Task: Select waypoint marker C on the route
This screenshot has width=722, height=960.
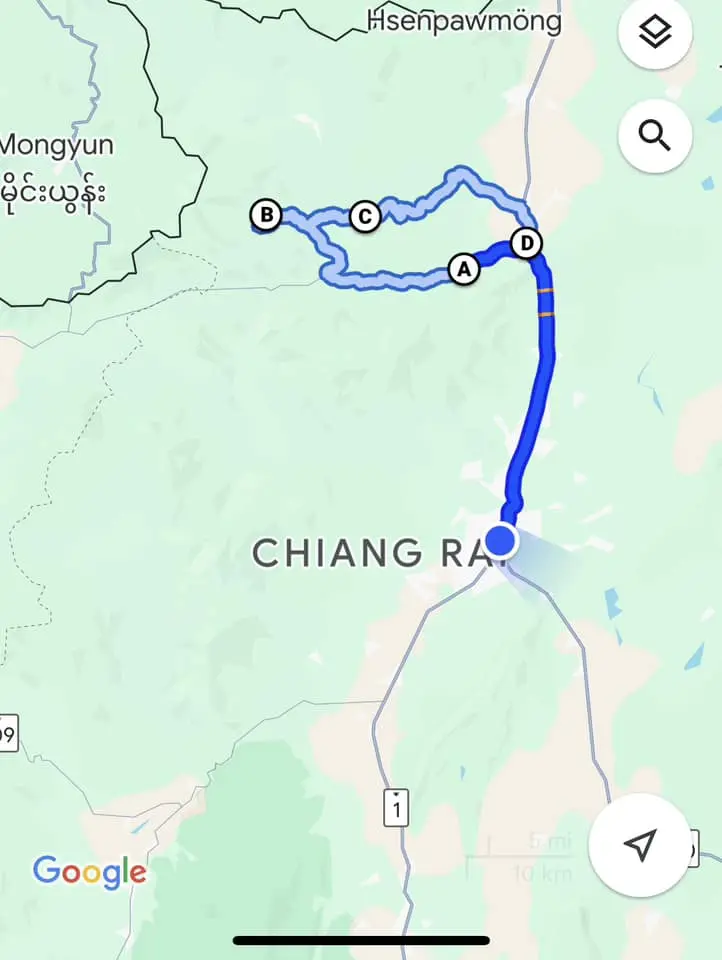Action: (365, 215)
